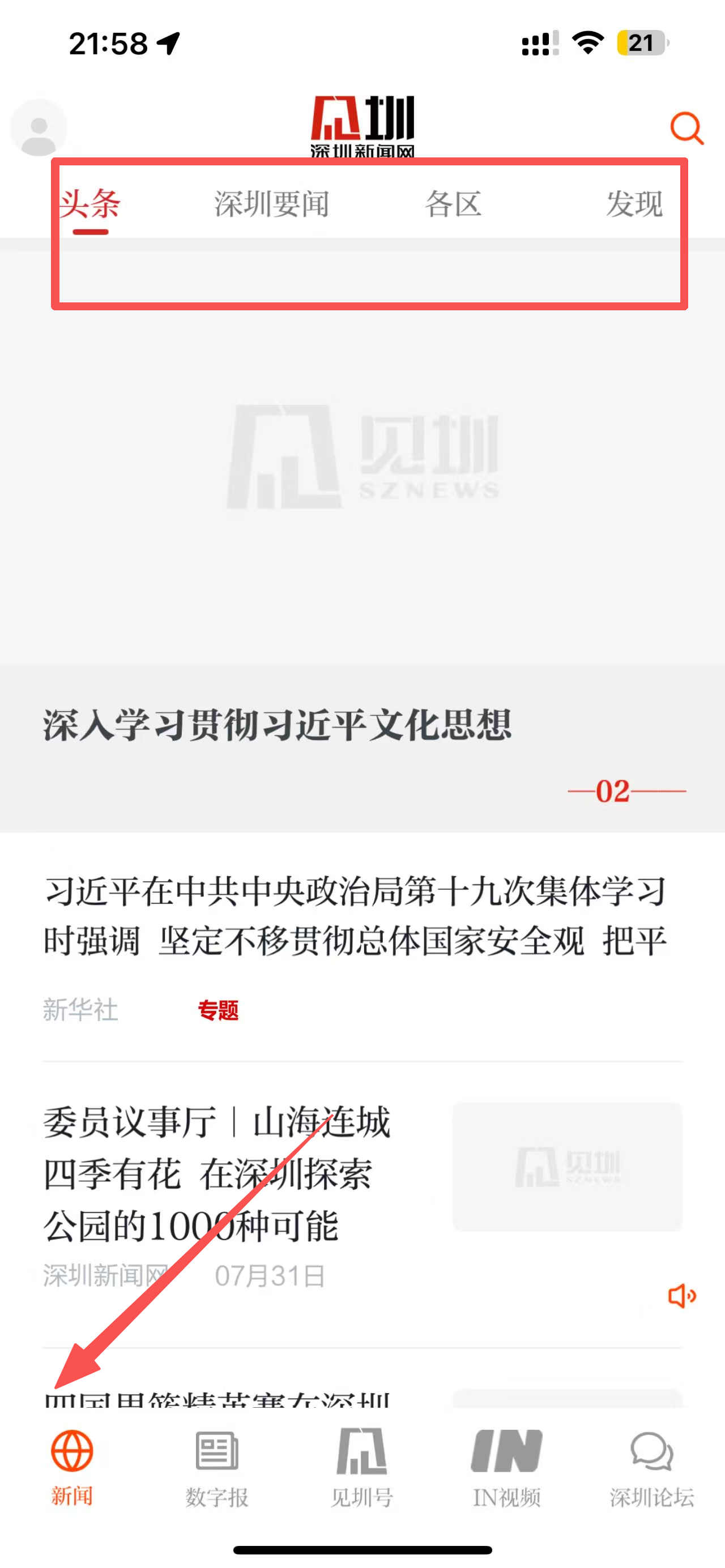Open the 习近平在中共中央政治局 news article
725x1568 pixels.
356,916
